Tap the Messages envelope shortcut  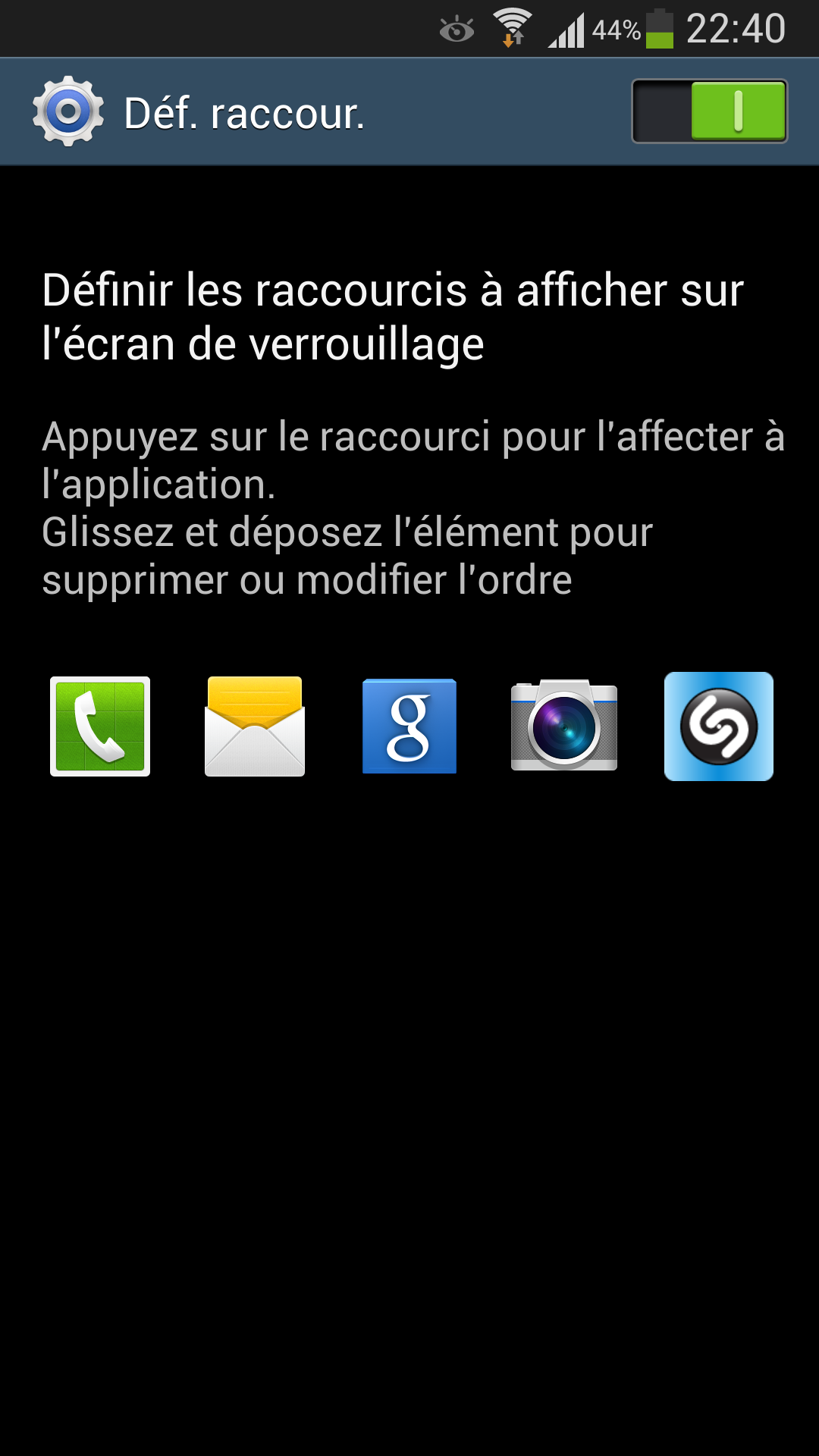(255, 726)
